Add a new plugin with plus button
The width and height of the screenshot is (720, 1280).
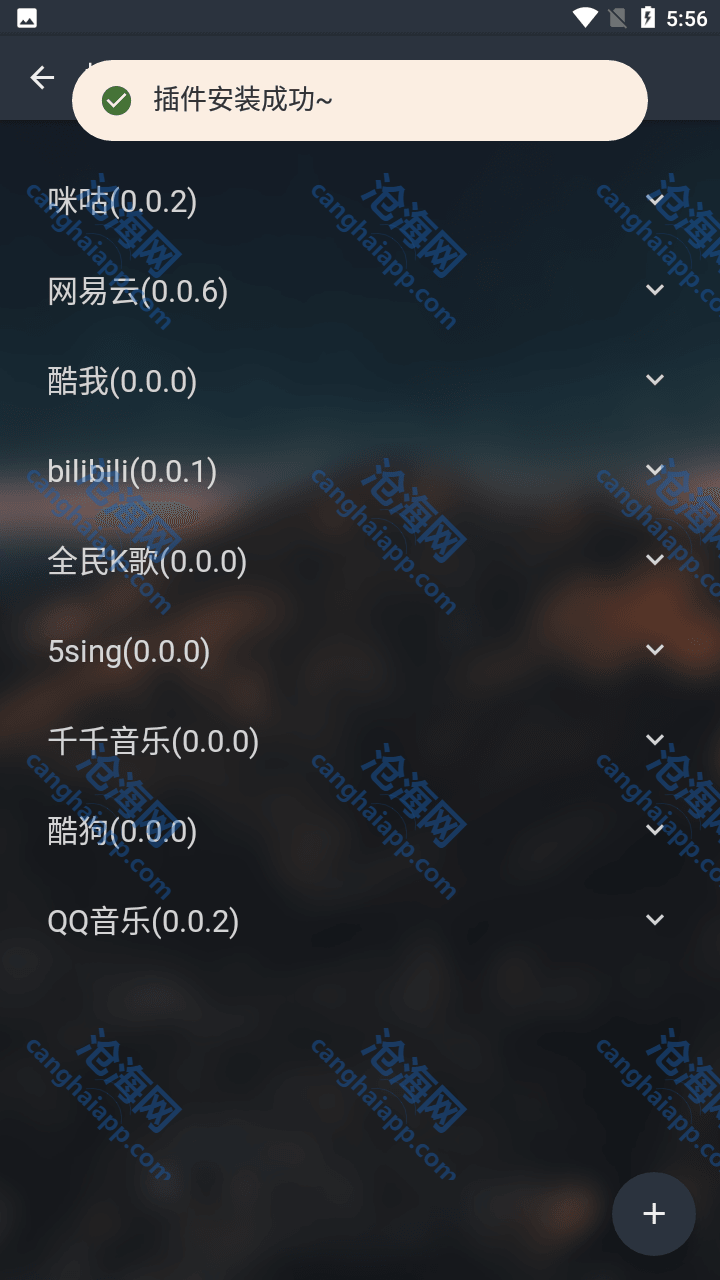(x=654, y=1214)
